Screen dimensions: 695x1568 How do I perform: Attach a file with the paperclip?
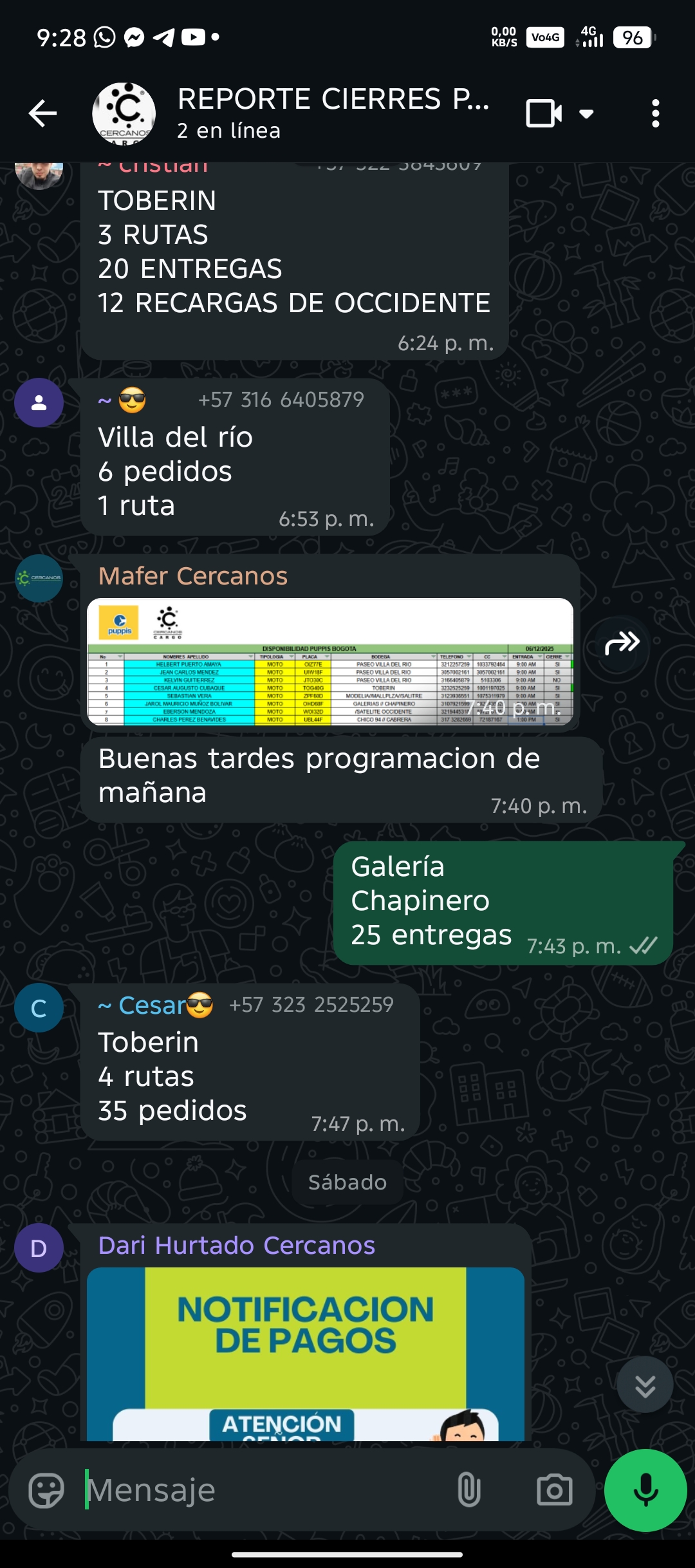click(x=468, y=1490)
